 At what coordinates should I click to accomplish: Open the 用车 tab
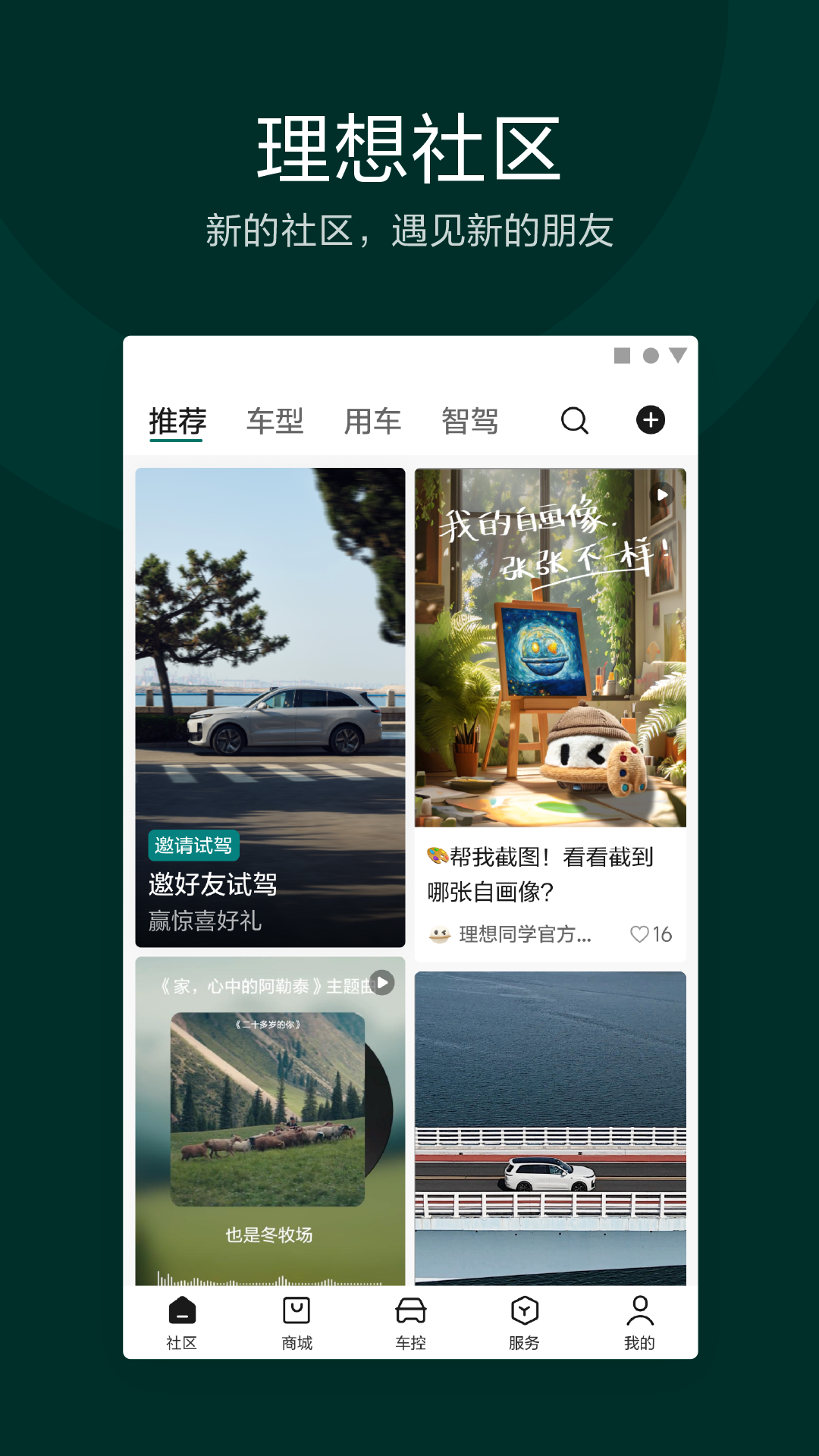[373, 420]
